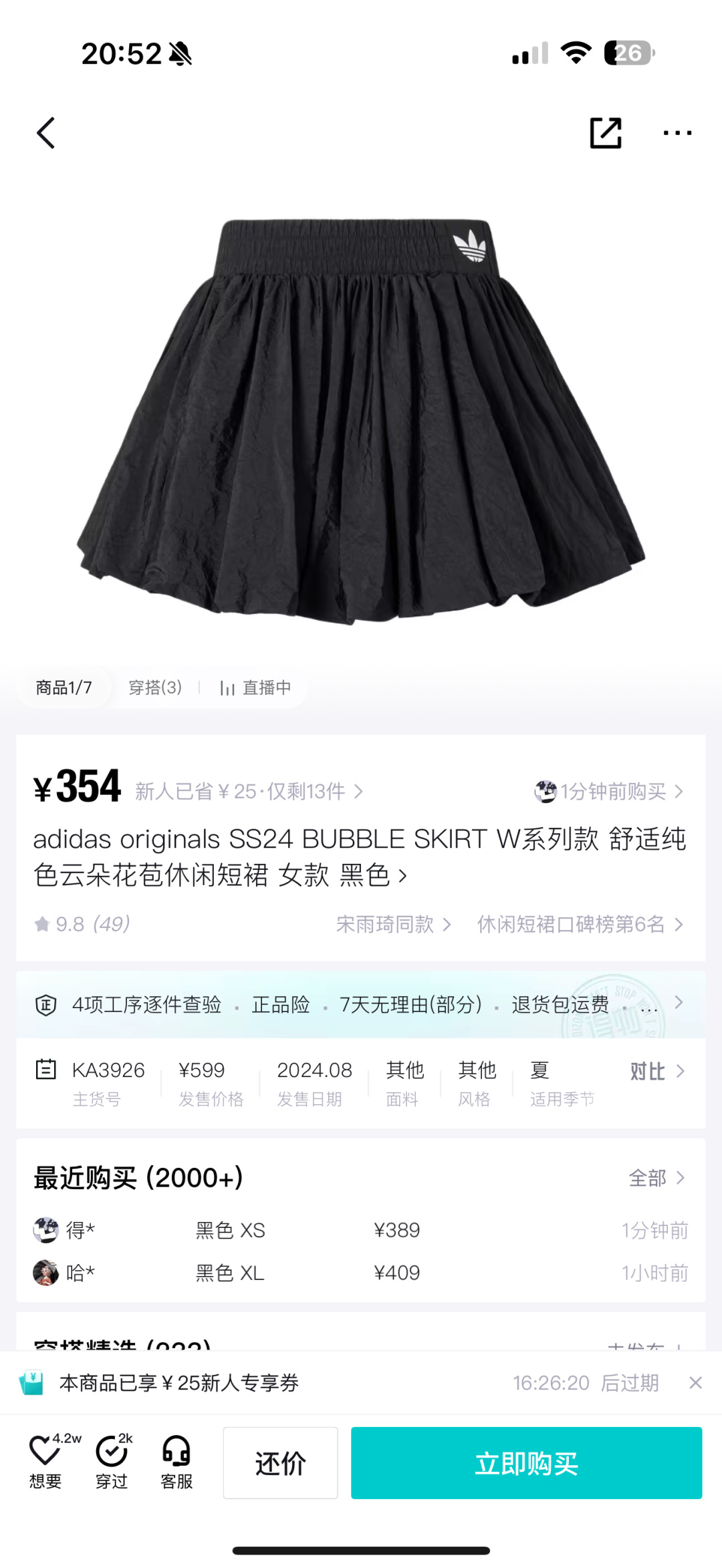View the 休闲短裙口碑榜第6名 ranking
This screenshot has width=722, height=1568.
click(x=579, y=924)
